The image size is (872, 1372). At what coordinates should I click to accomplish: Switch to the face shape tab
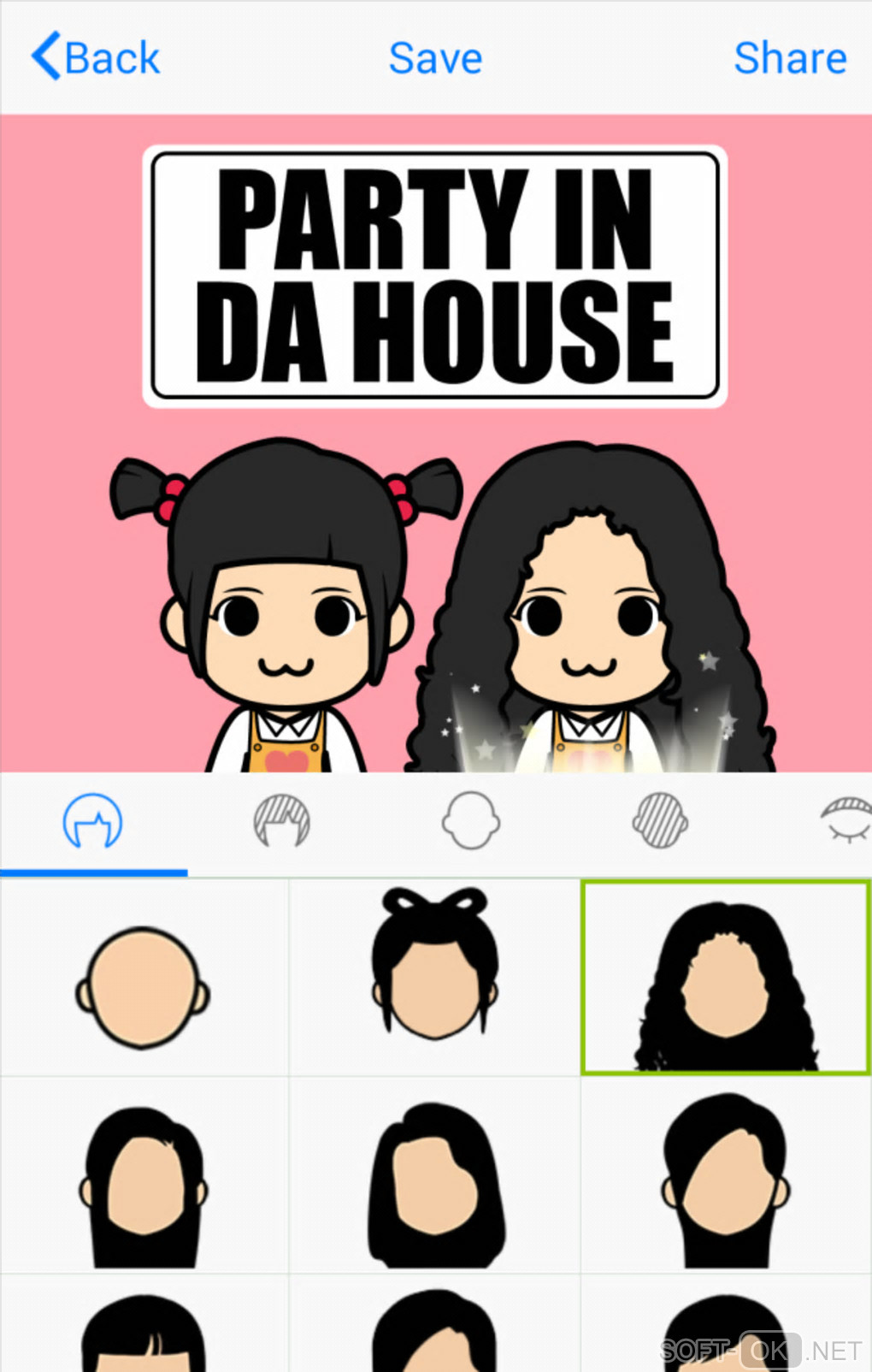click(x=470, y=820)
